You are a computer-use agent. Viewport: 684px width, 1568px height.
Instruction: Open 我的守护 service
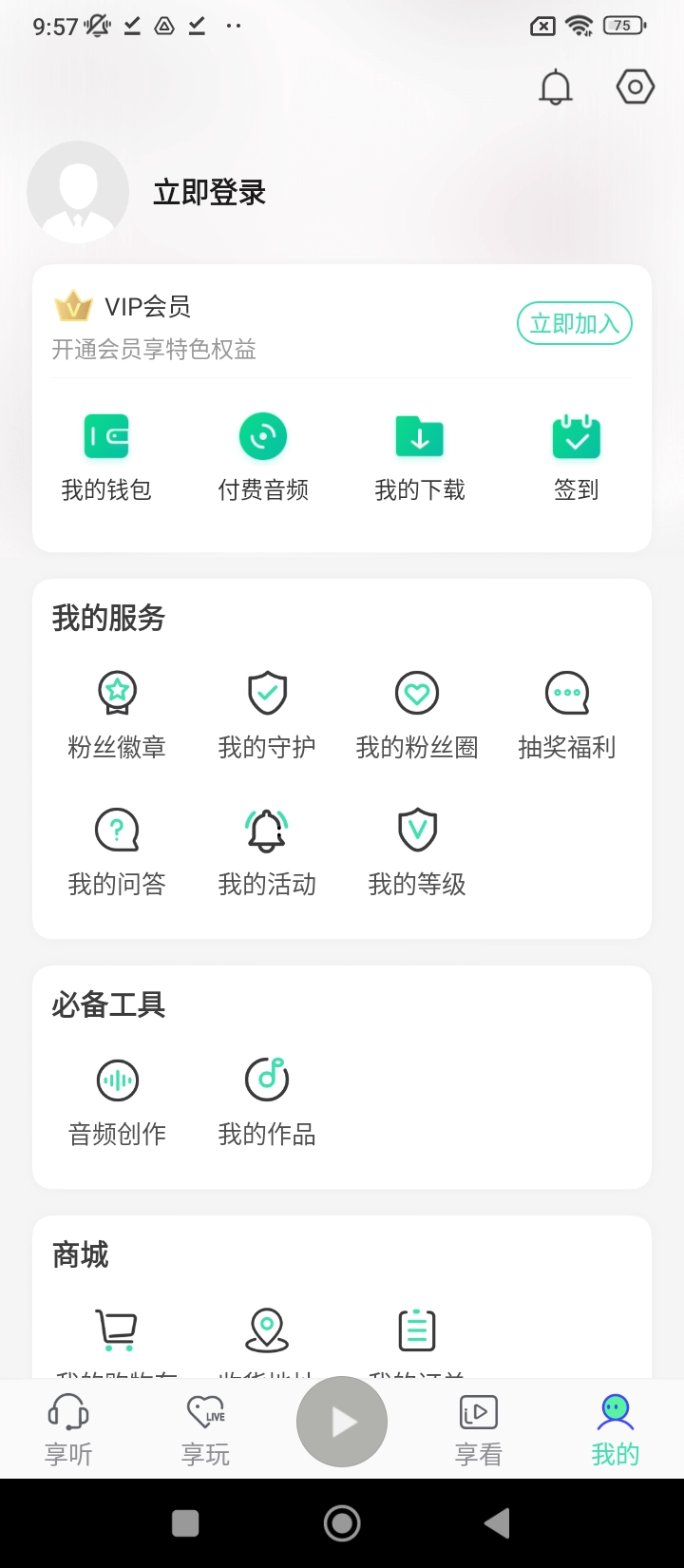[x=267, y=716]
